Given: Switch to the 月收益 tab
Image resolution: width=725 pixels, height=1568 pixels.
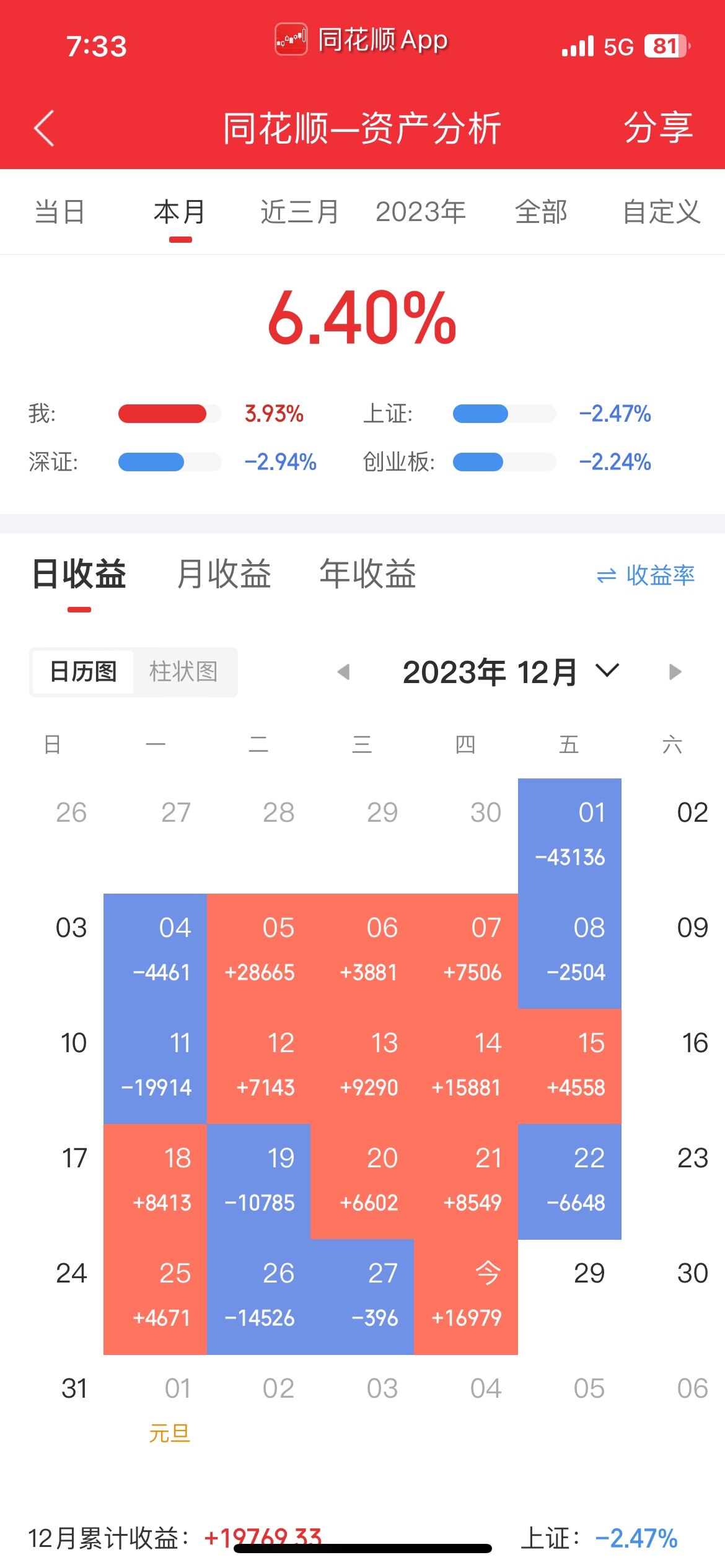Looking at the screenshot, I should (x=224, y=573).
